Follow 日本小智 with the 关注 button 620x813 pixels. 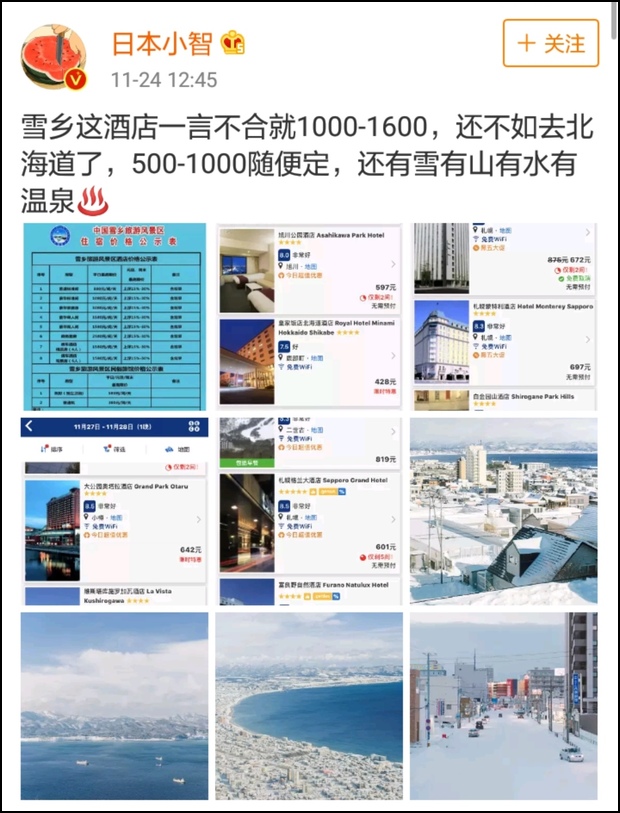tap(551, 43)
